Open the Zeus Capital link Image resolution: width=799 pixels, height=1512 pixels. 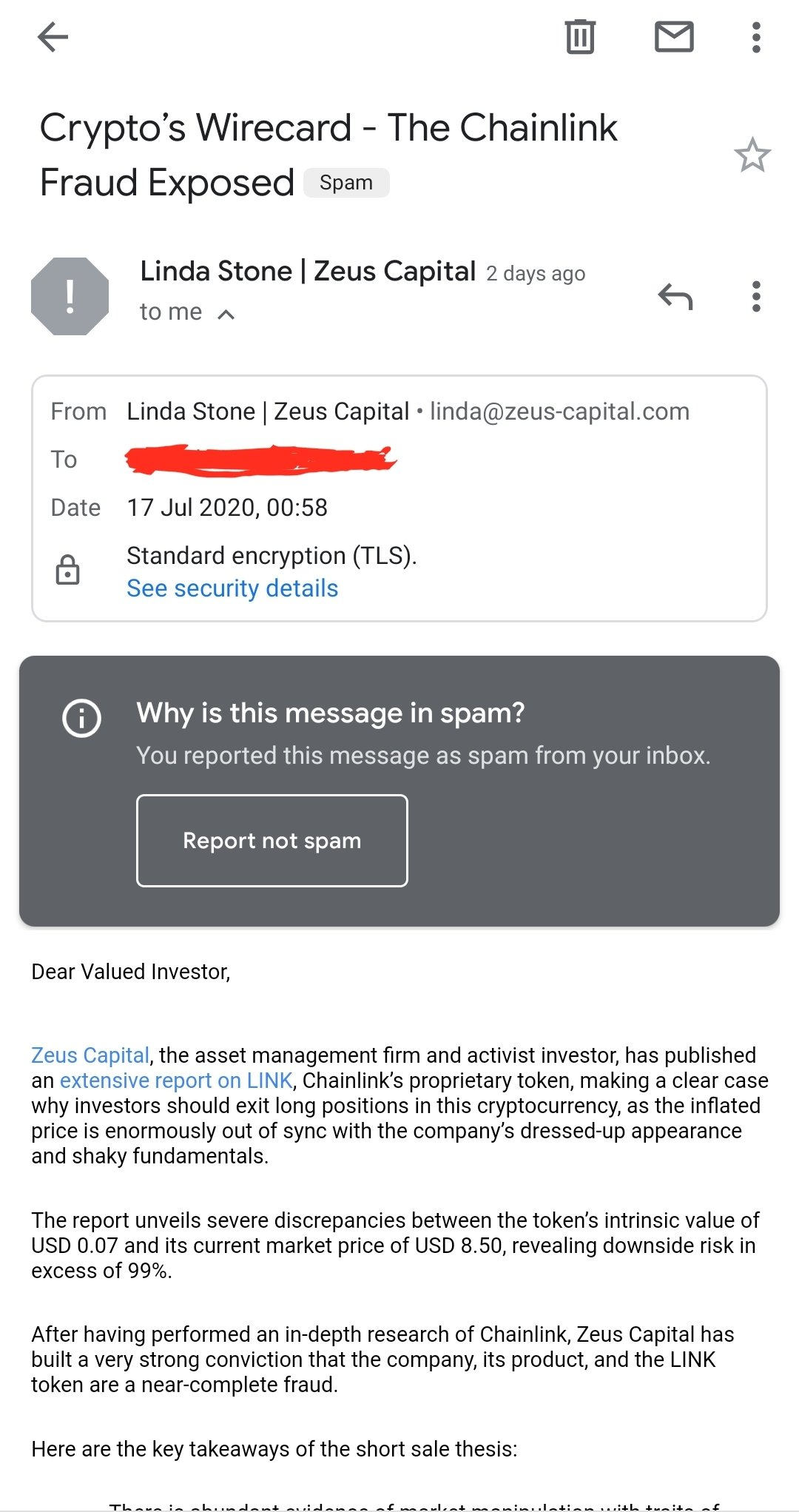(89, 1055)
